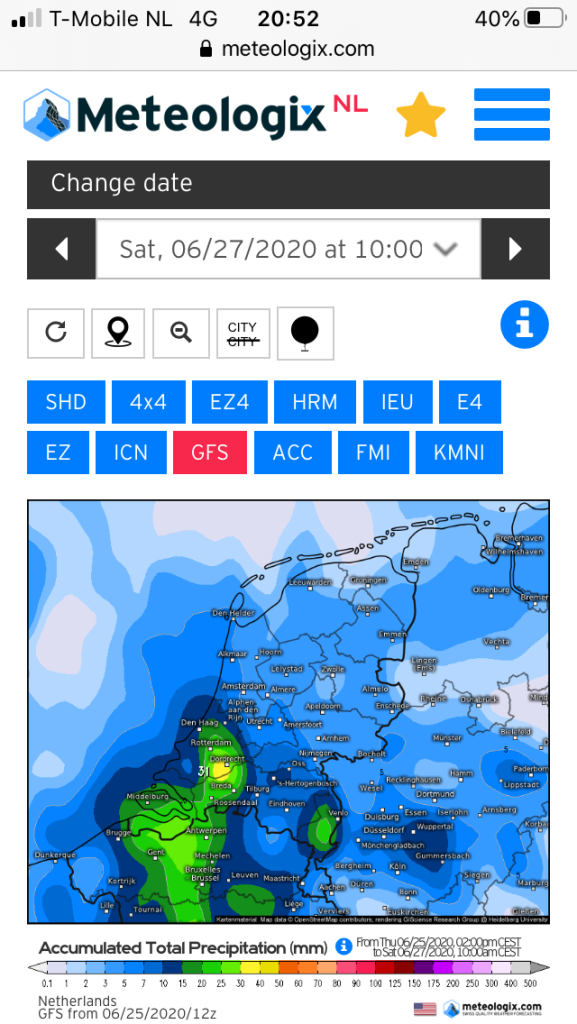Choose the ICN model
The image size is (577, 1024).
click(131, 452)
